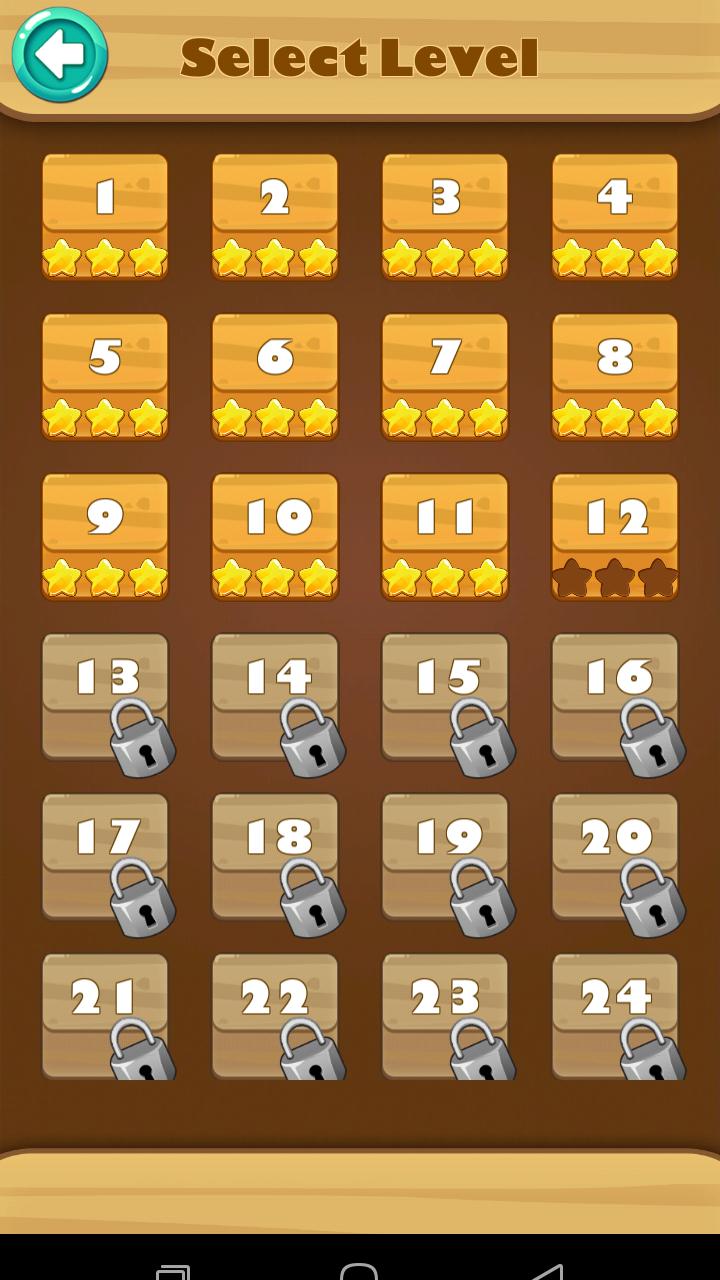
Task: Choose locked level 20
Action: tap(615, 855)
